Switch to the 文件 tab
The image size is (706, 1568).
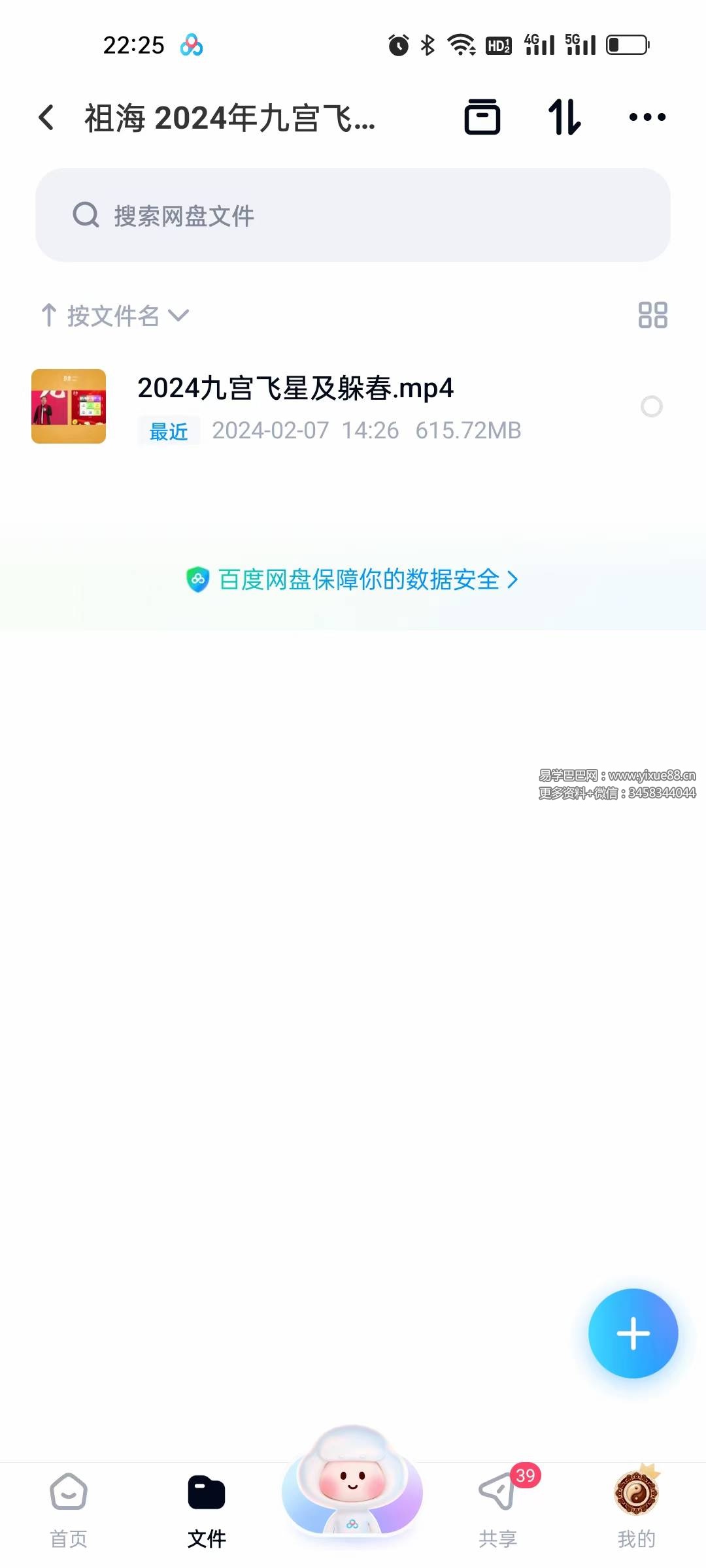(207, 1509)
